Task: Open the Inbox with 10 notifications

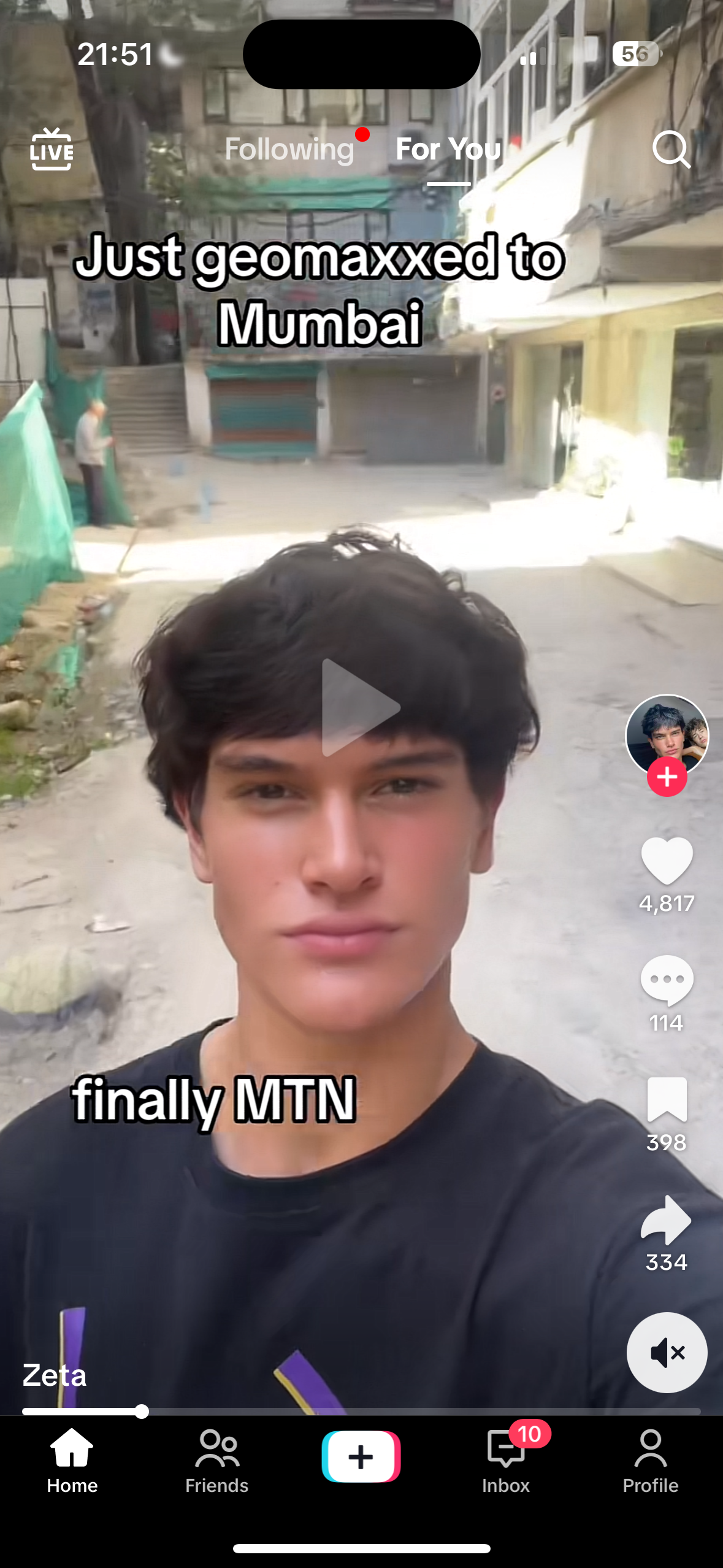Action: tap(506, 1460)
